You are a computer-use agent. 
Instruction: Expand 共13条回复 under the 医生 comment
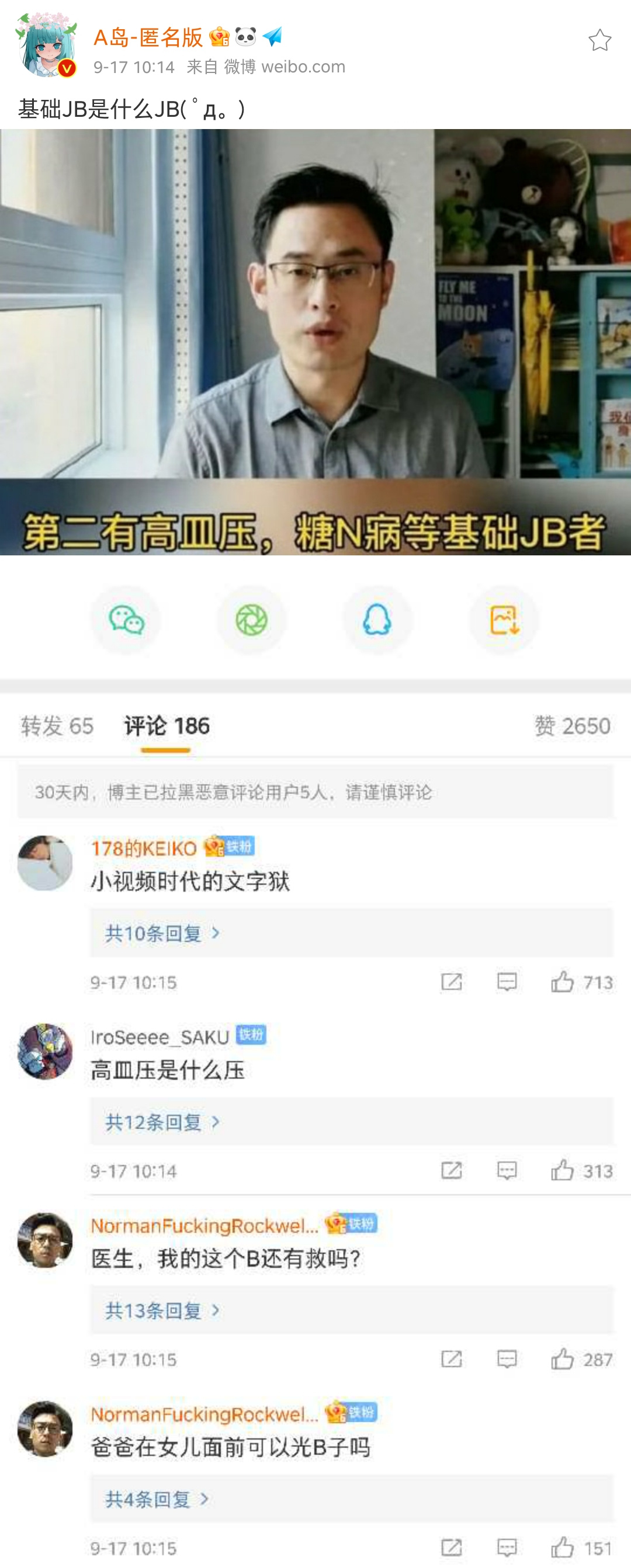point(162,1310)
